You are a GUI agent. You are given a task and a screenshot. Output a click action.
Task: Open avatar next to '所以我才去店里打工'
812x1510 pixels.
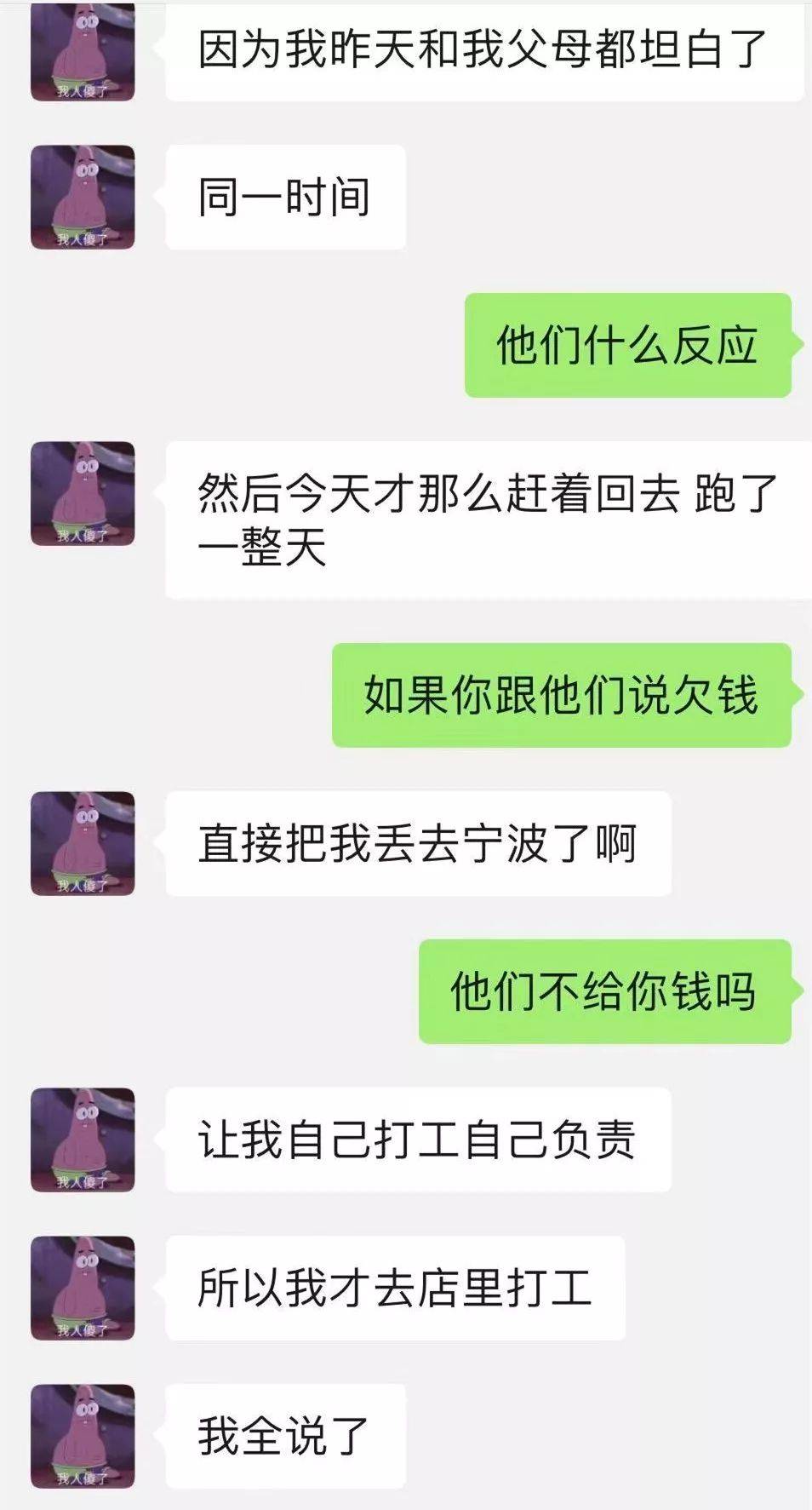point(83,1288)
